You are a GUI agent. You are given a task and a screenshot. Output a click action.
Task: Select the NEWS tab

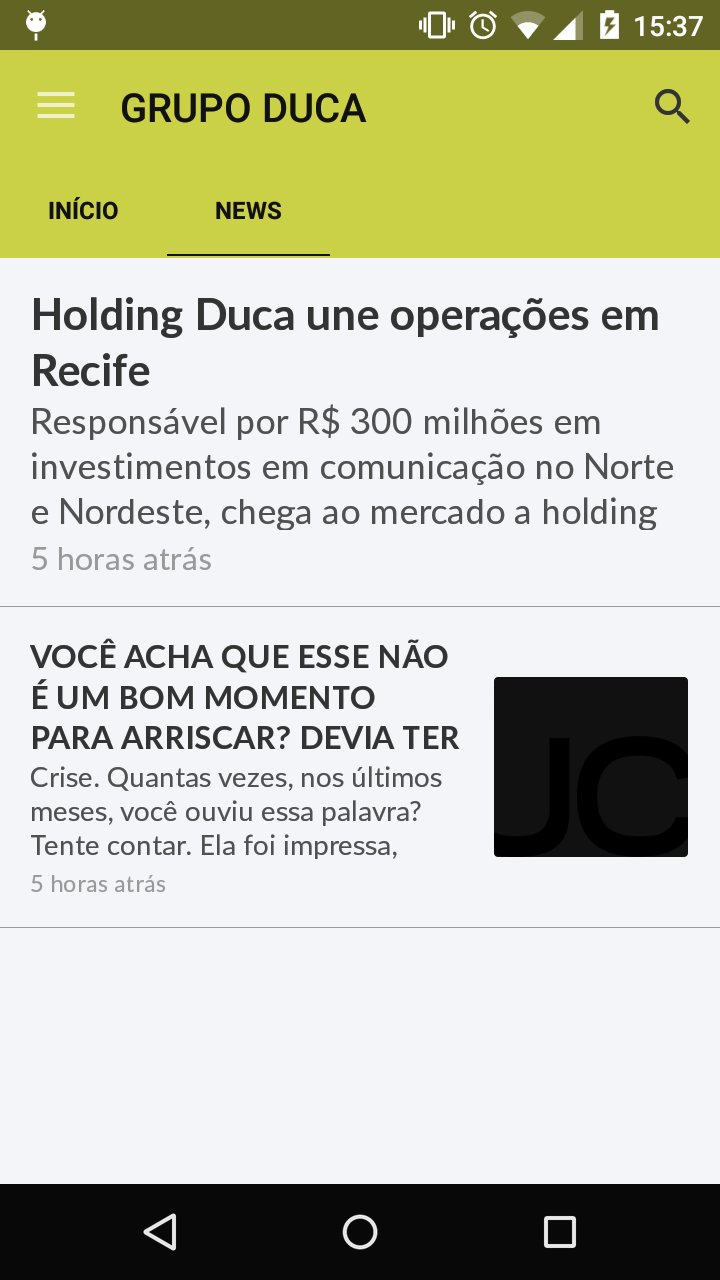click(248, 210)
